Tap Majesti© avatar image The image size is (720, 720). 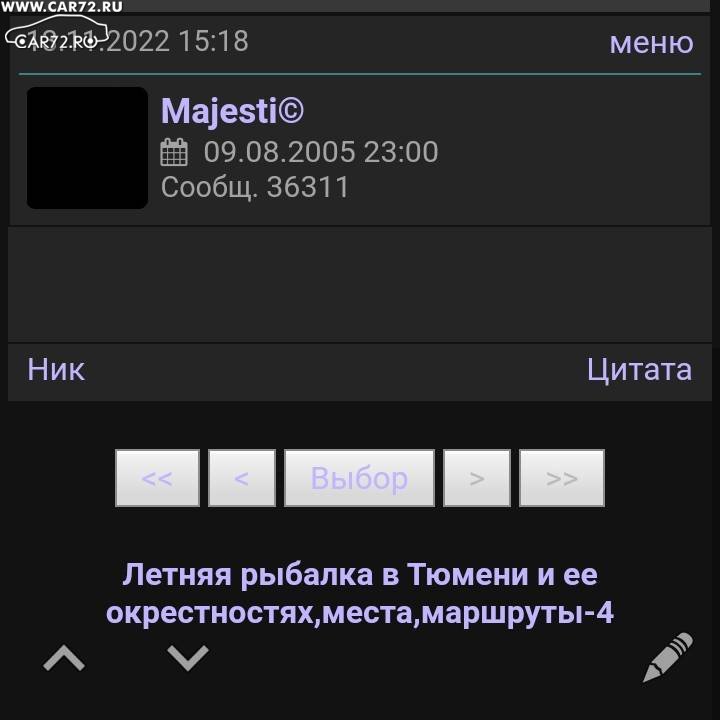coord(87,148)
